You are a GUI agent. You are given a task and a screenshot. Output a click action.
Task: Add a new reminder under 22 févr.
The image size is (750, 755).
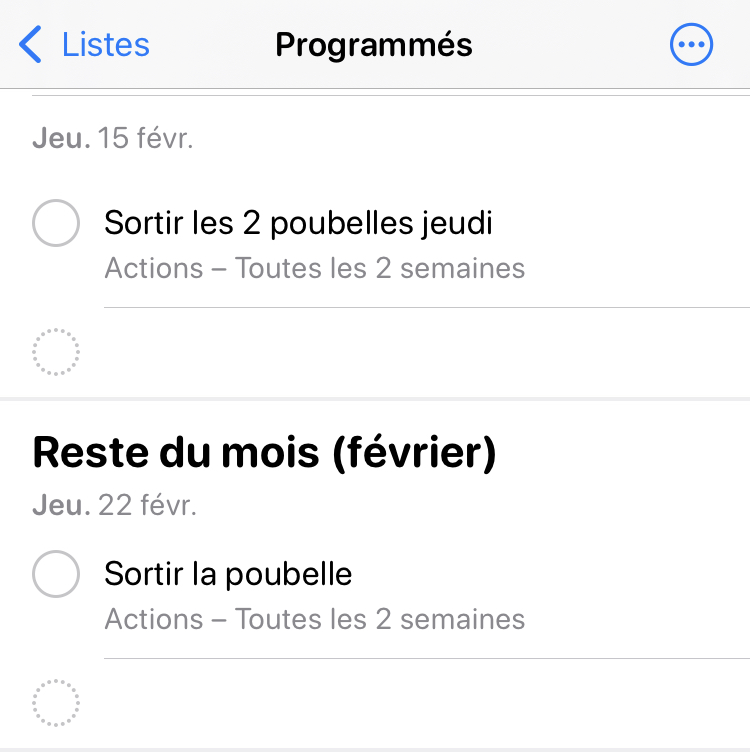click(x=56, y=703)
